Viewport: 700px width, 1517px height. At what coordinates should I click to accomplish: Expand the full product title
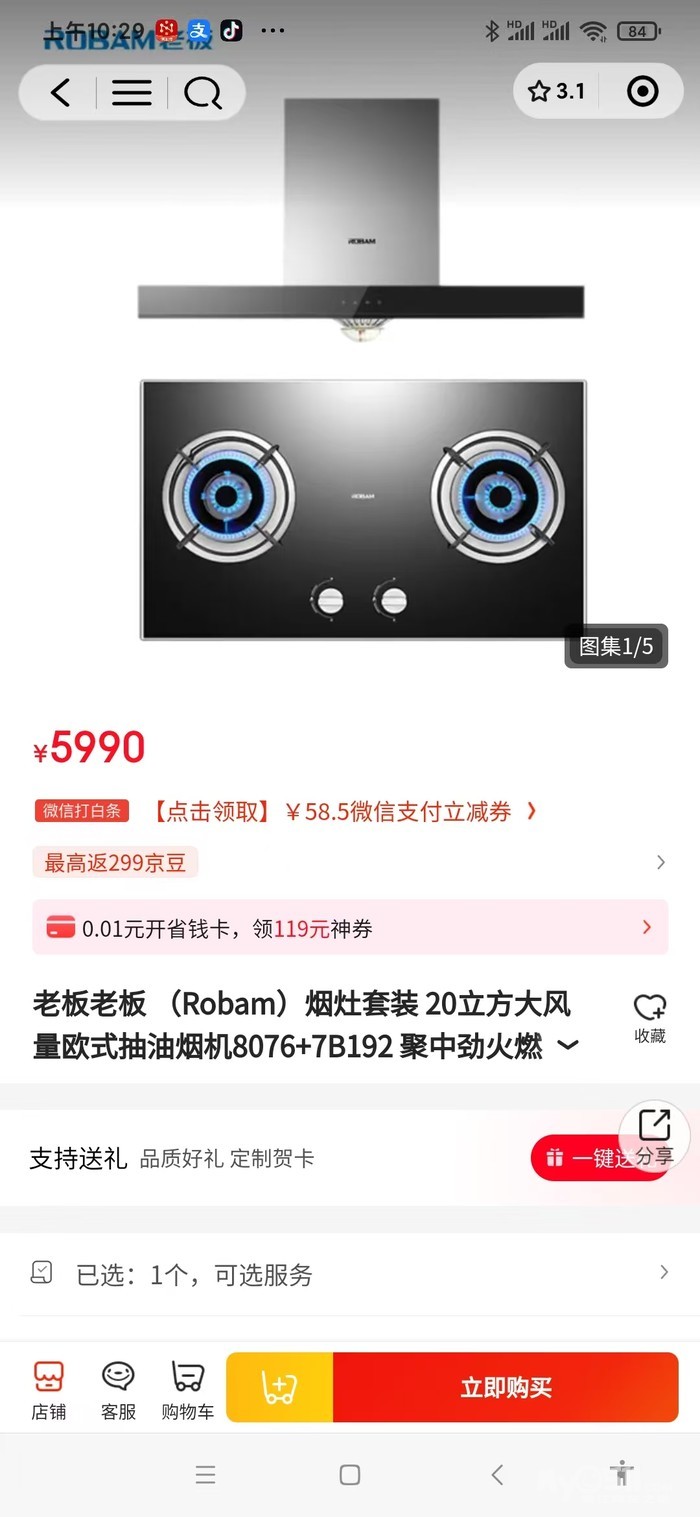pyautogui.click(x=567, y=1046)
